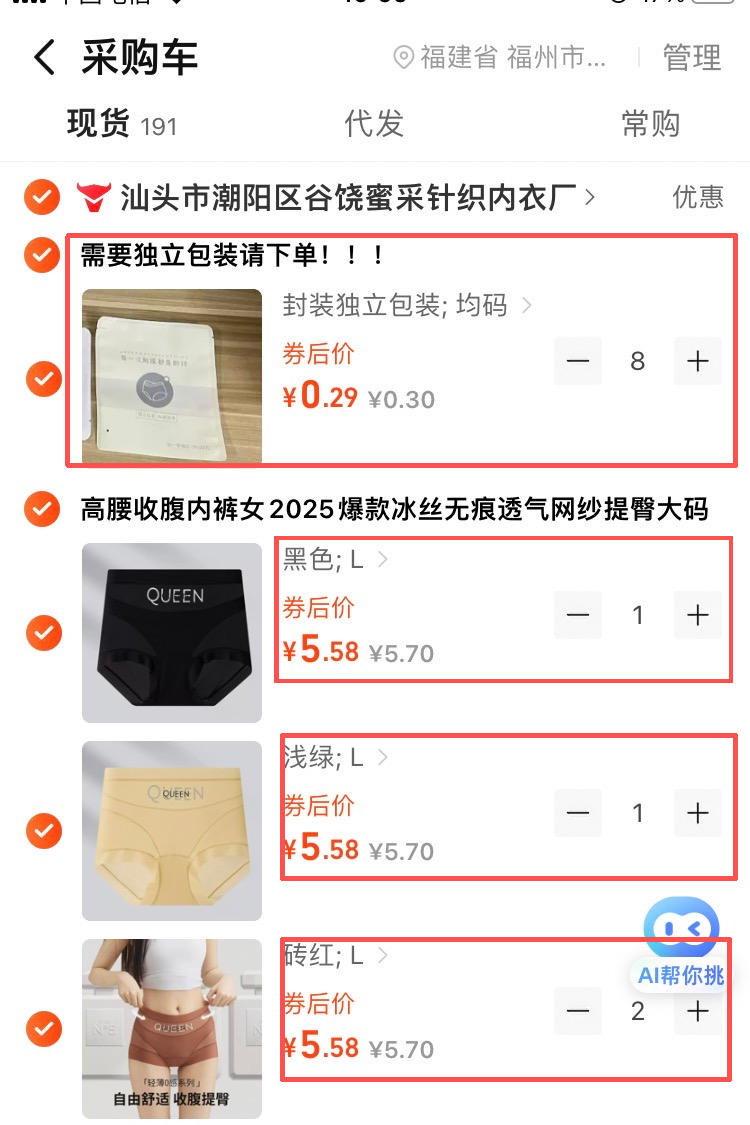The image size is (750, 1125).
Task: Add one more 黑色; L panty
Action: click(697, 615)
